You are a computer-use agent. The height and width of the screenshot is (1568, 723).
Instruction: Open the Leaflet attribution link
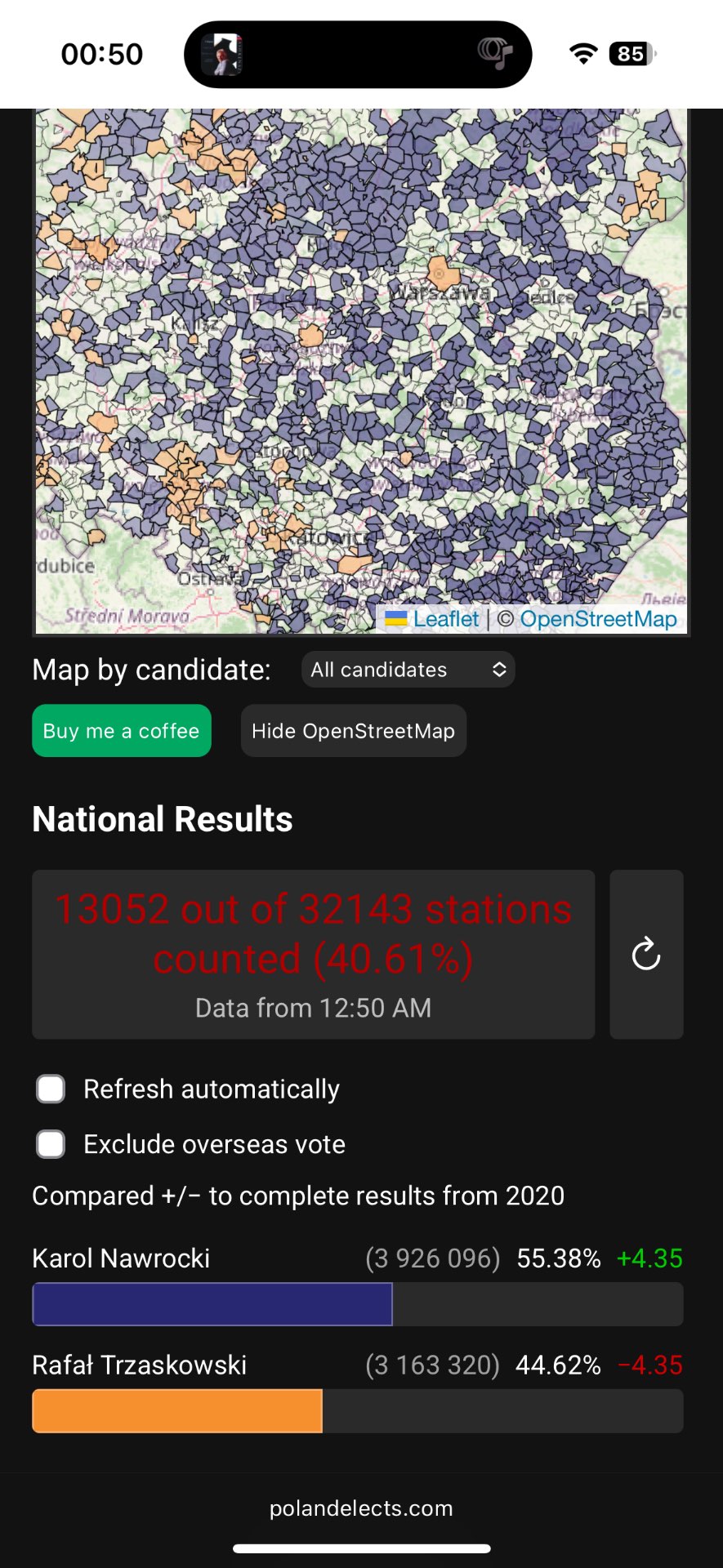445,619
